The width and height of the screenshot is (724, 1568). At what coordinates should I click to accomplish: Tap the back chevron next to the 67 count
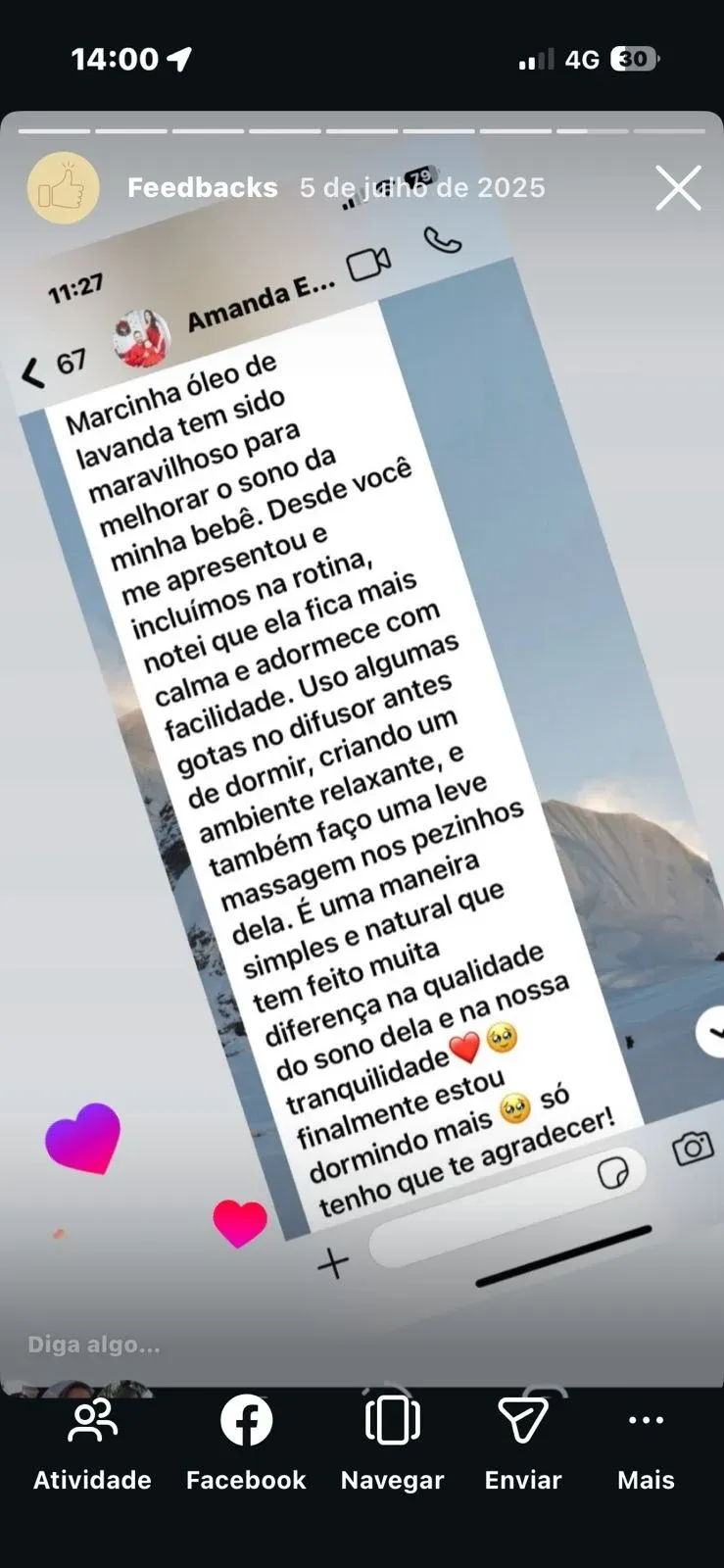pyautogui.click(x=32, y=370)
